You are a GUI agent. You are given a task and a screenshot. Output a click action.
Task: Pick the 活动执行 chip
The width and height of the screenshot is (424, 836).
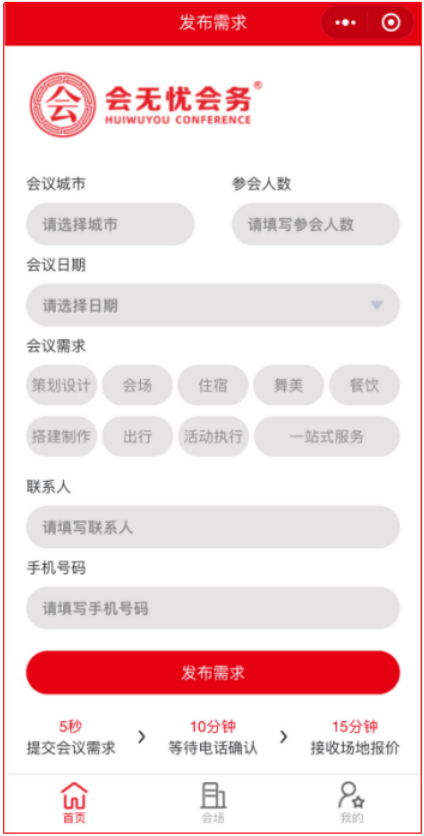(213, 437)
